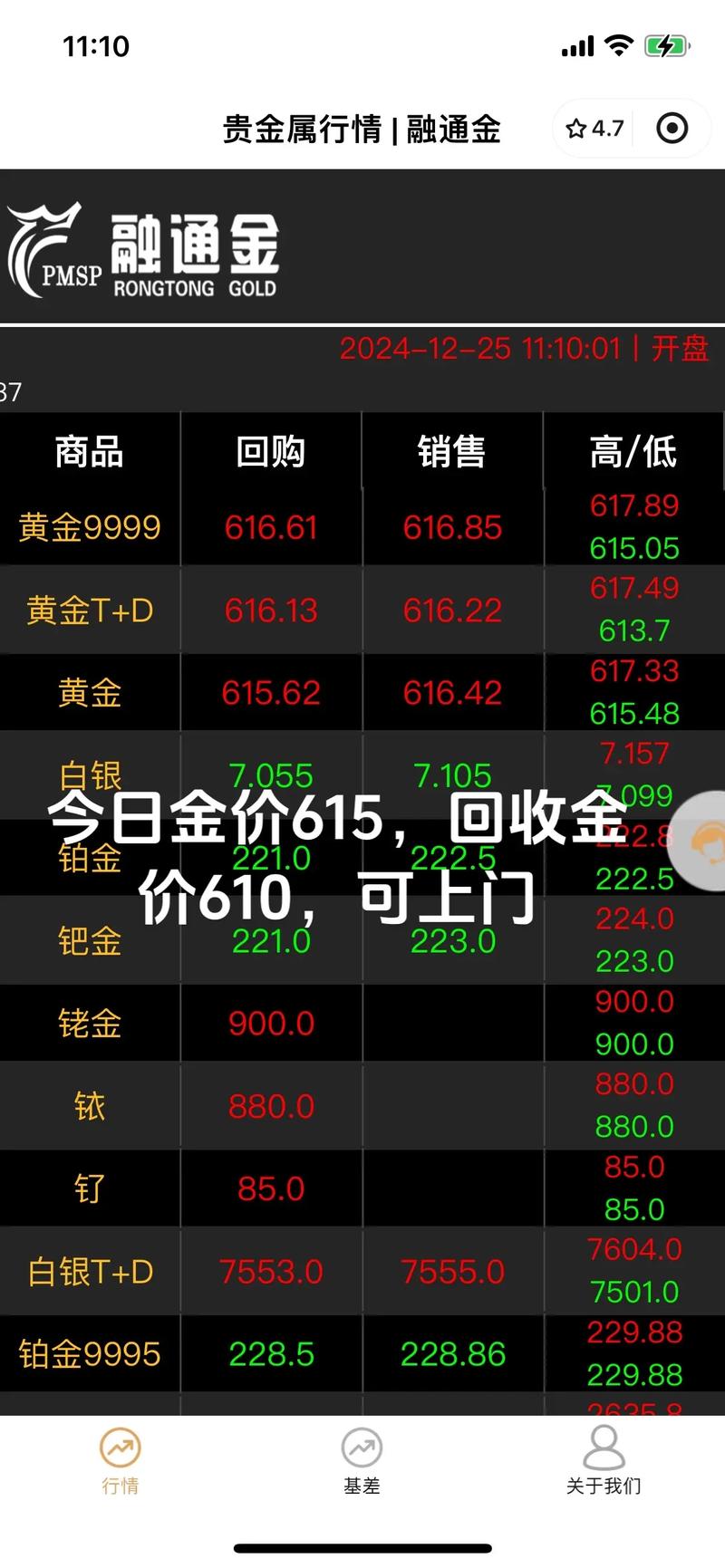Open the 4.7 rating button
Viewport: 725px width, 1568px height.
coord(594,129)
